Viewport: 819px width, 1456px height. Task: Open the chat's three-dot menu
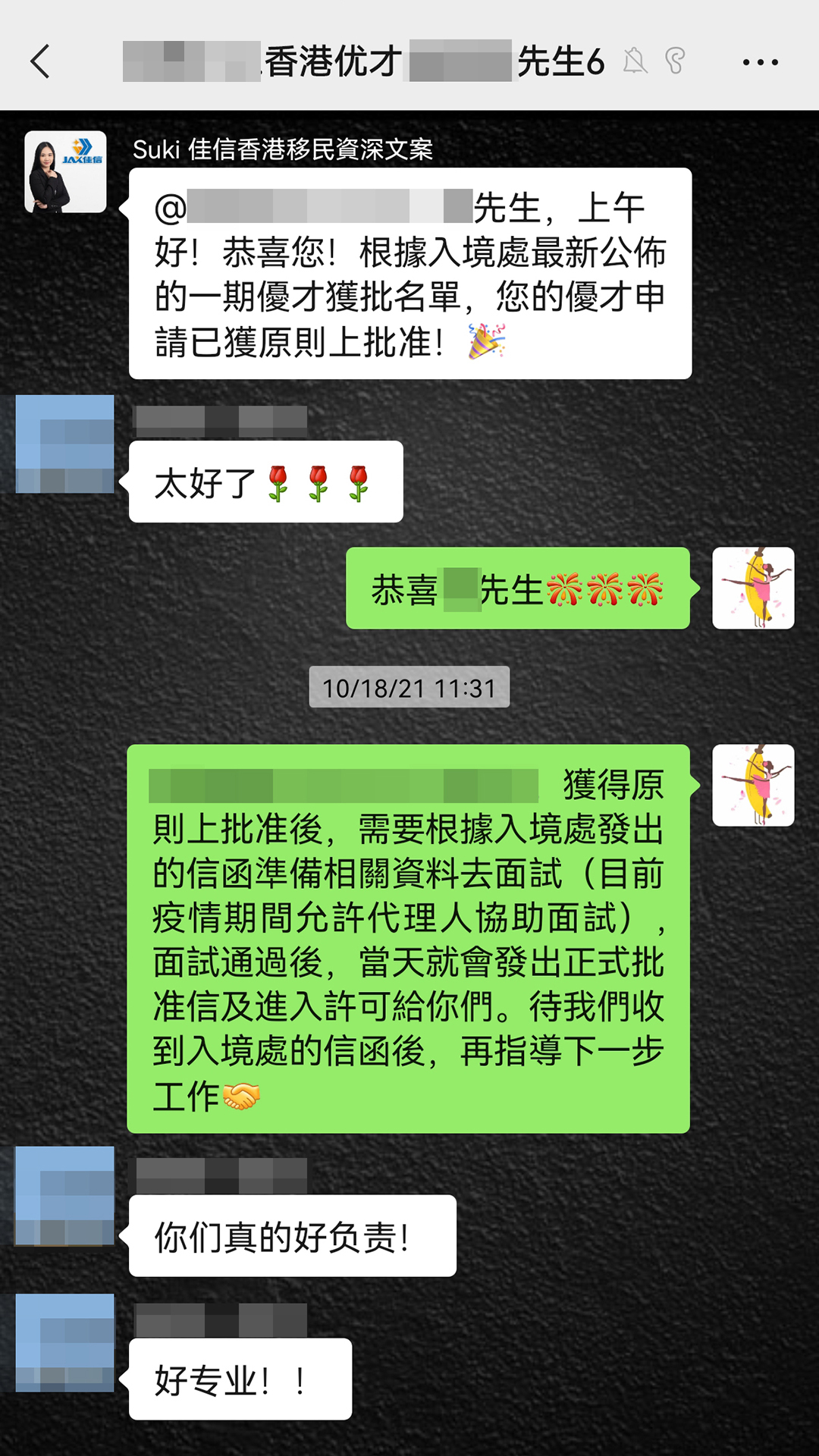760,62
